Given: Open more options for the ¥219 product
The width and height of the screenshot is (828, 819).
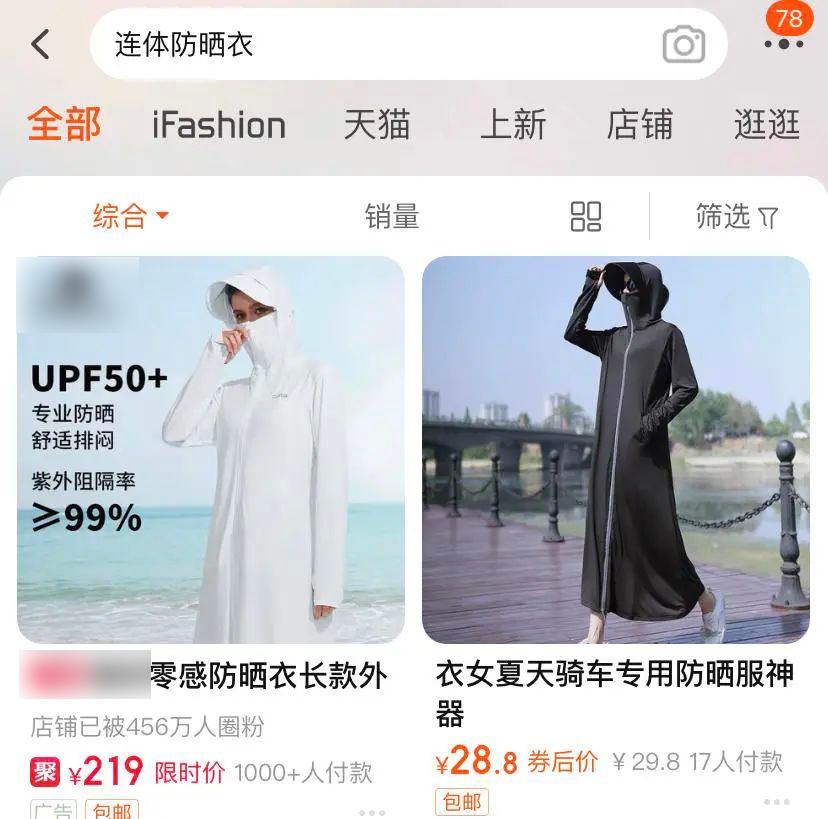Looking at the screenshot, I should [372, 811].
